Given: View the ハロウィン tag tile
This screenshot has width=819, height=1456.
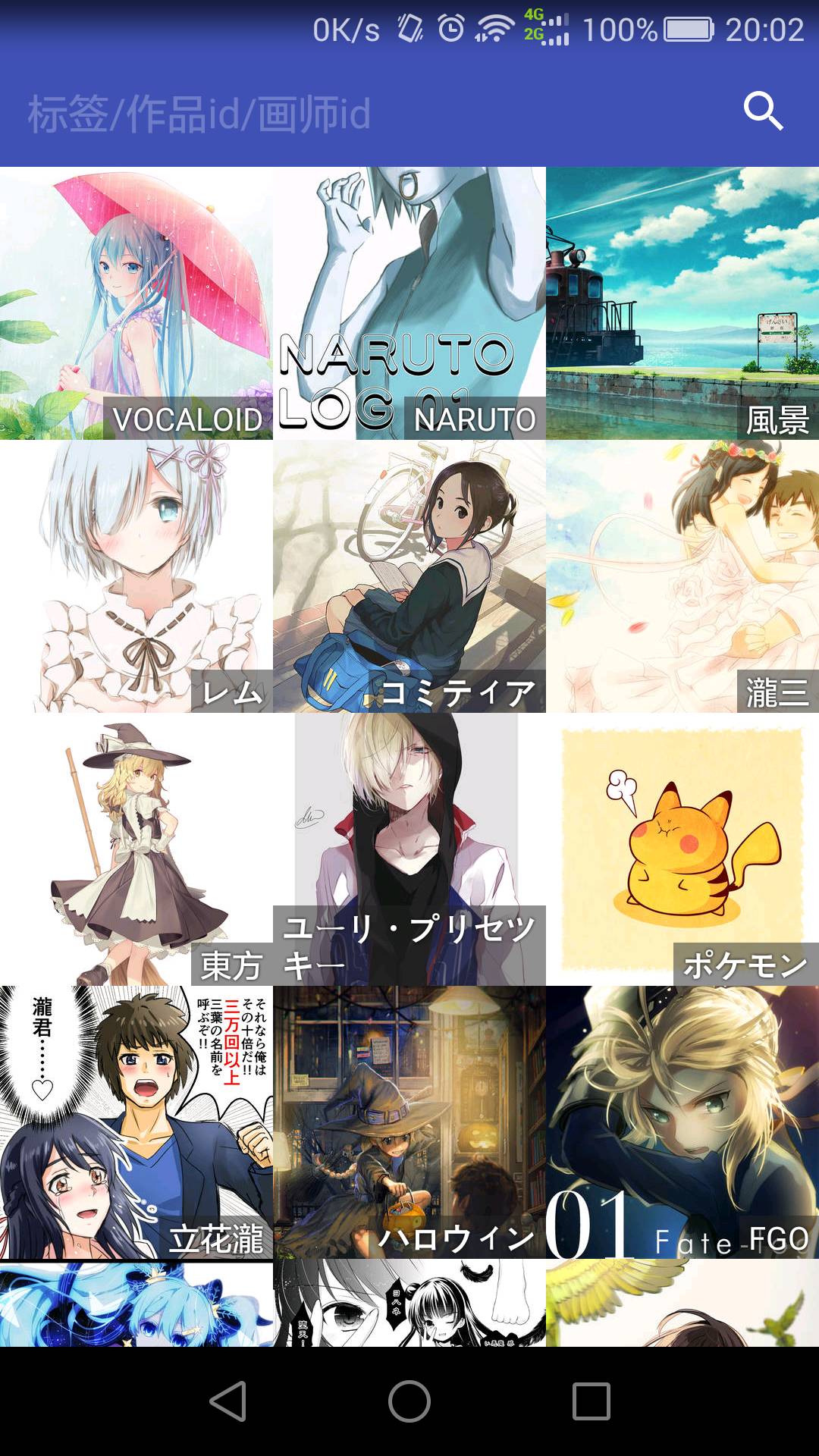Looking at the screenshot, I should point(409,1122).
